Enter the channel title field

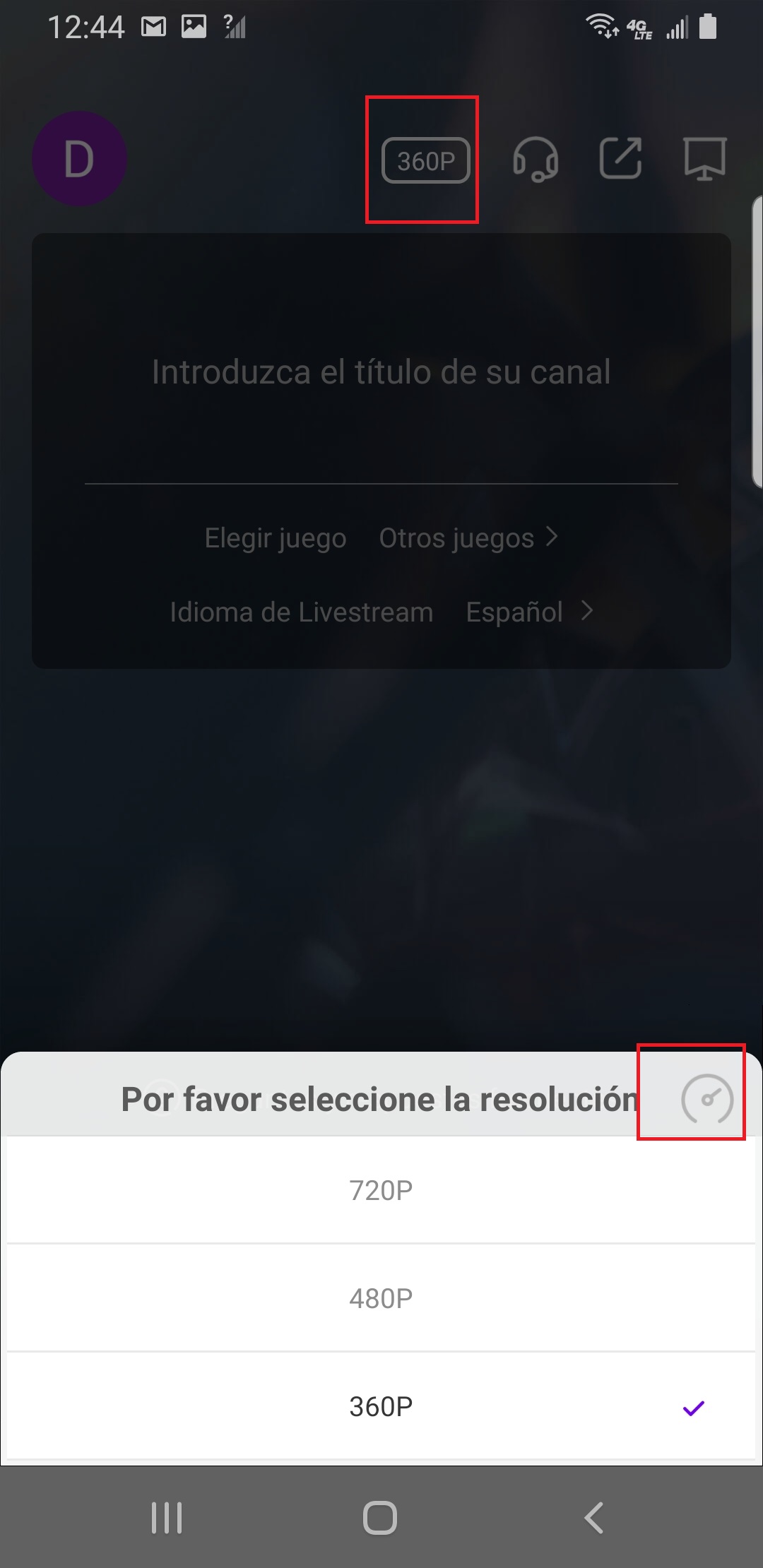point(381,372)
